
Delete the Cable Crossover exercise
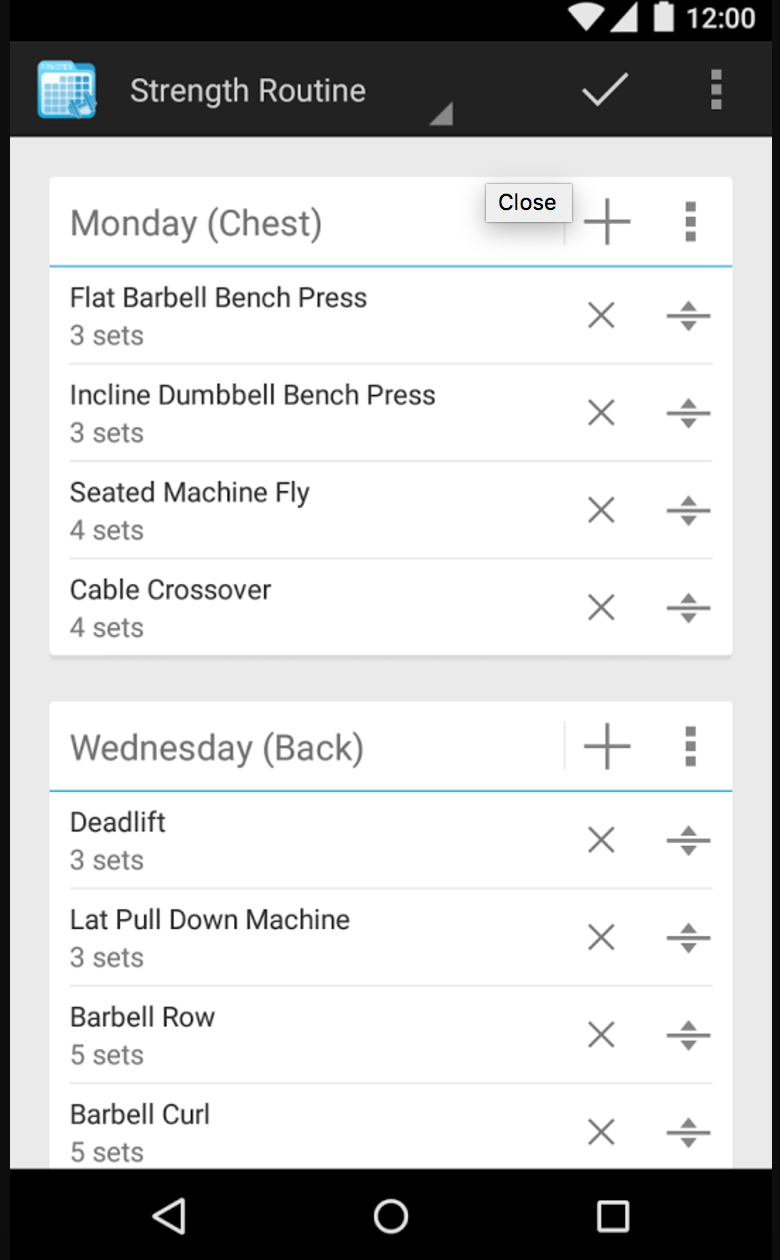(600, 607)
